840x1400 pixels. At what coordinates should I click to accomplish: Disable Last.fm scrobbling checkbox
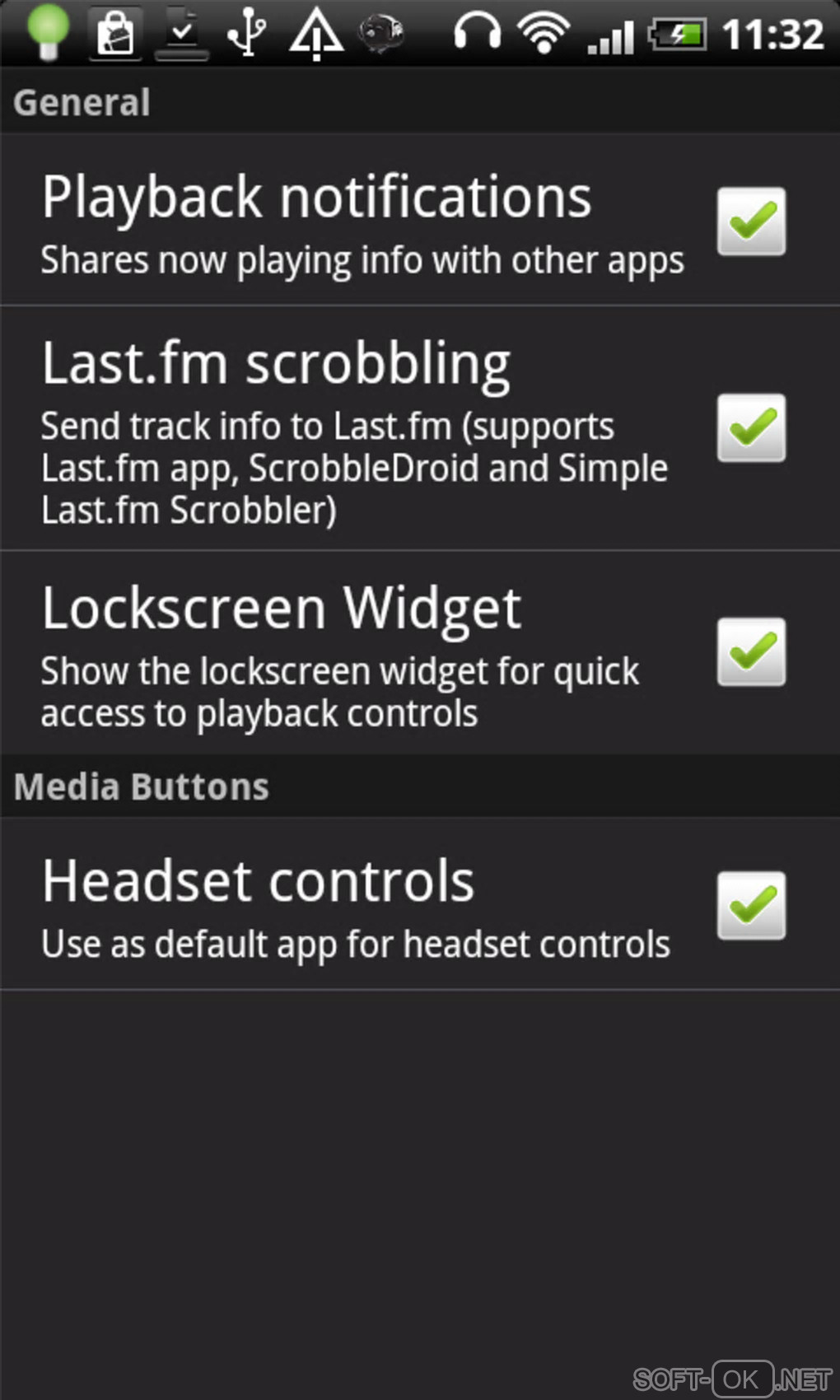pos(751,427)
